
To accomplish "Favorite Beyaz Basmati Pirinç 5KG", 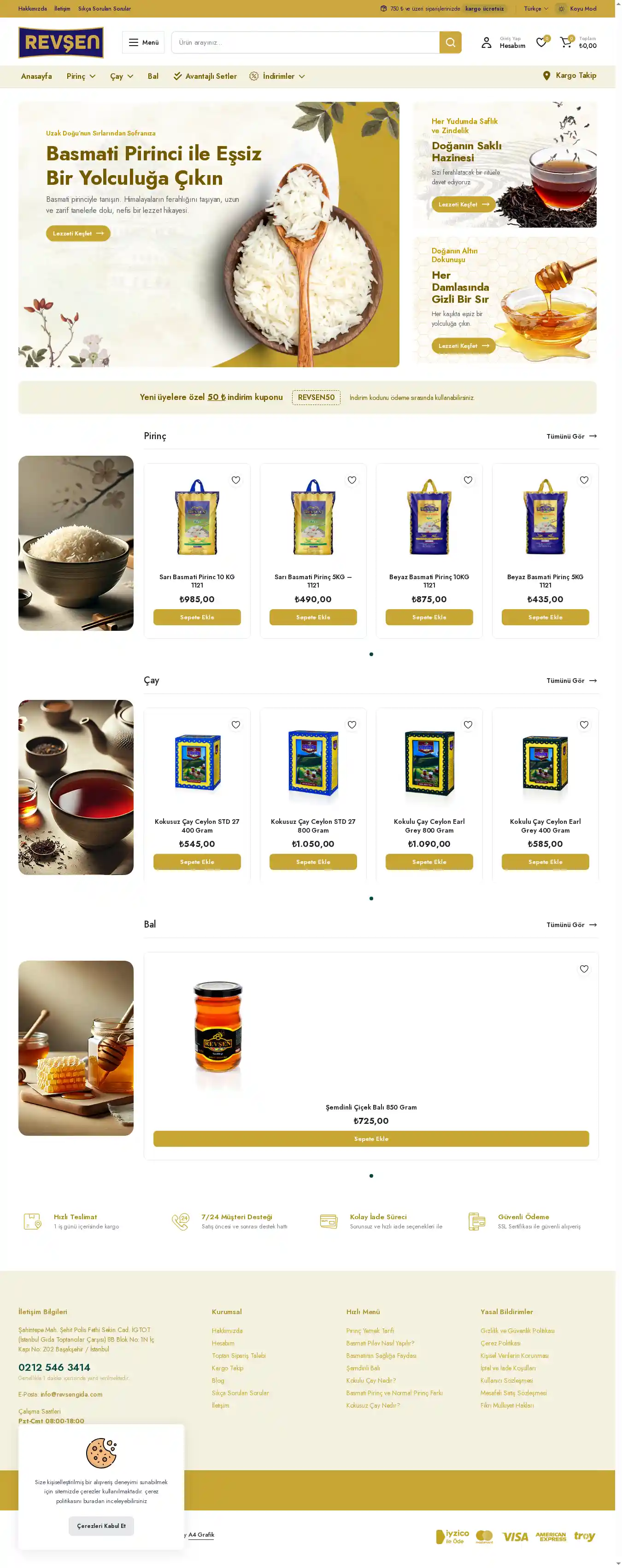I will click(584, 480).
